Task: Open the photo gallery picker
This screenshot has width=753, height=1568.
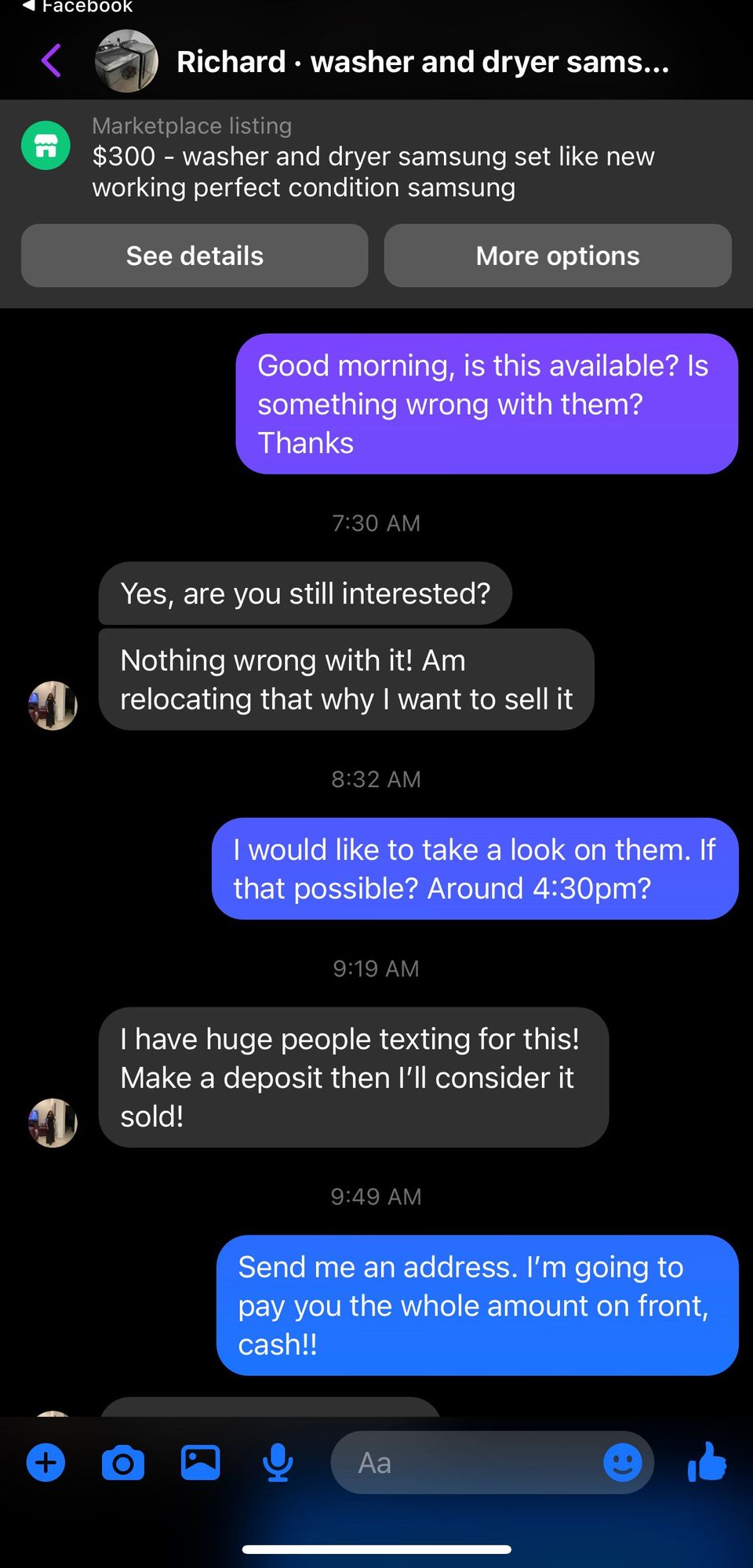Action: click(200, 1463)
